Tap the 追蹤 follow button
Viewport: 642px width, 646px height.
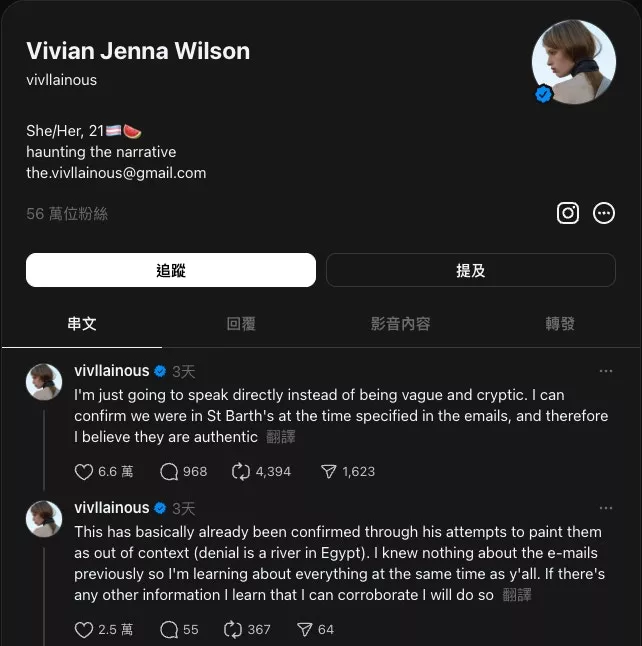point(171,270)
